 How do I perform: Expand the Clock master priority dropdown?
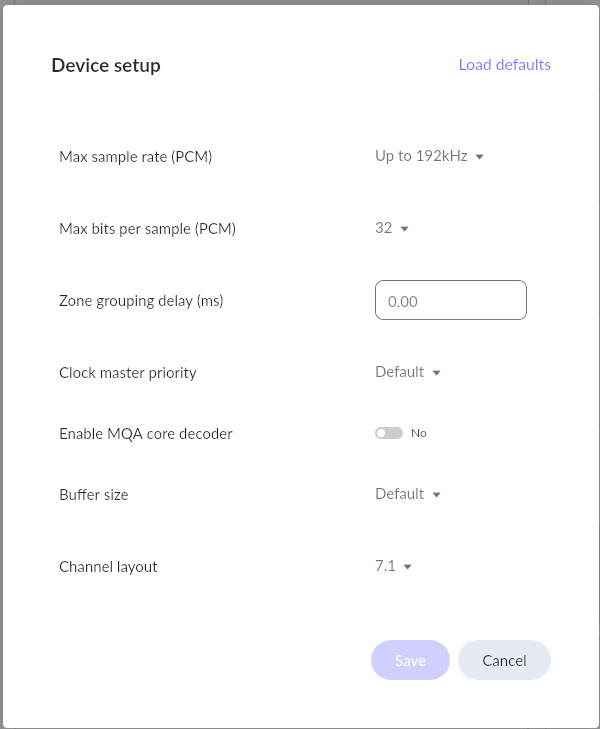408,372
